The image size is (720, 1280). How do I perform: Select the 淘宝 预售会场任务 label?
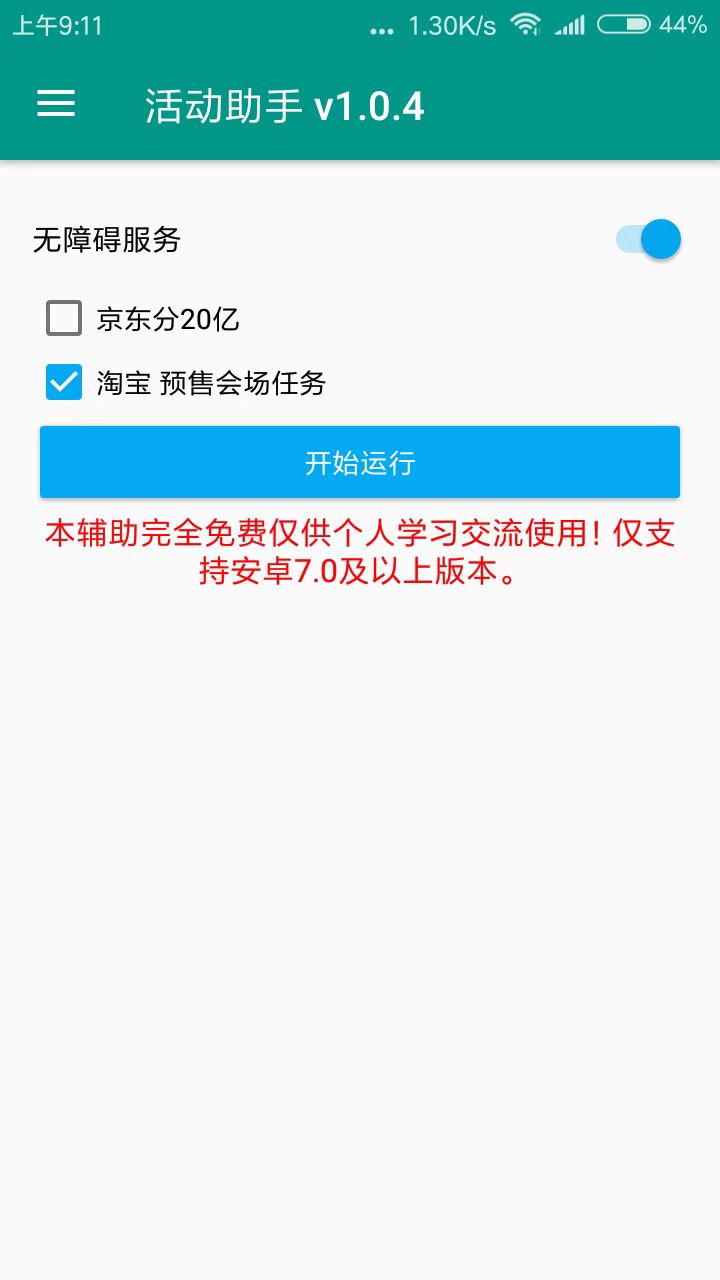[213, 382]
